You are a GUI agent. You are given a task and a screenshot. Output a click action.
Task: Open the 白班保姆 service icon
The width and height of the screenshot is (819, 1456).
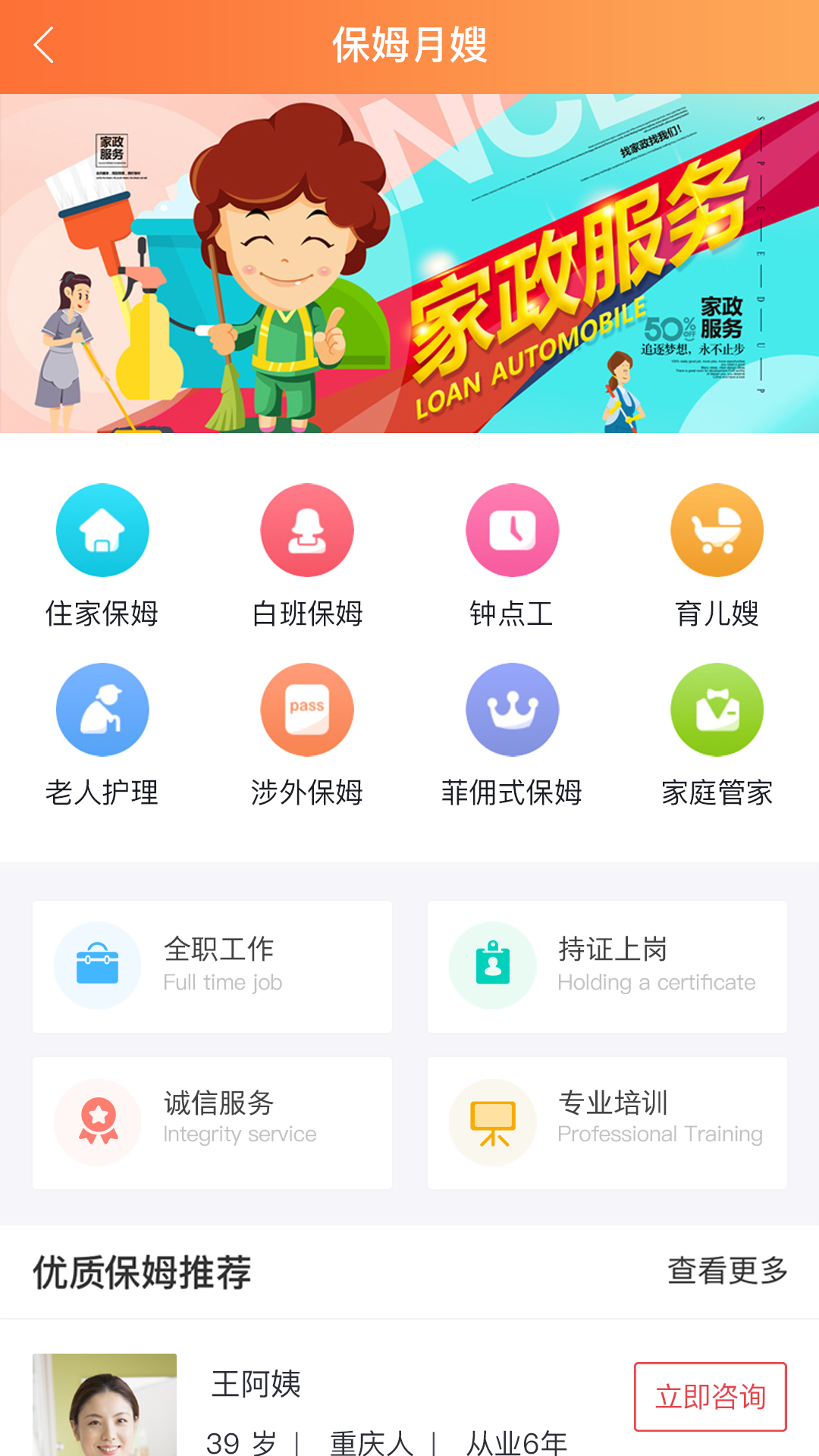coord(307,530)
